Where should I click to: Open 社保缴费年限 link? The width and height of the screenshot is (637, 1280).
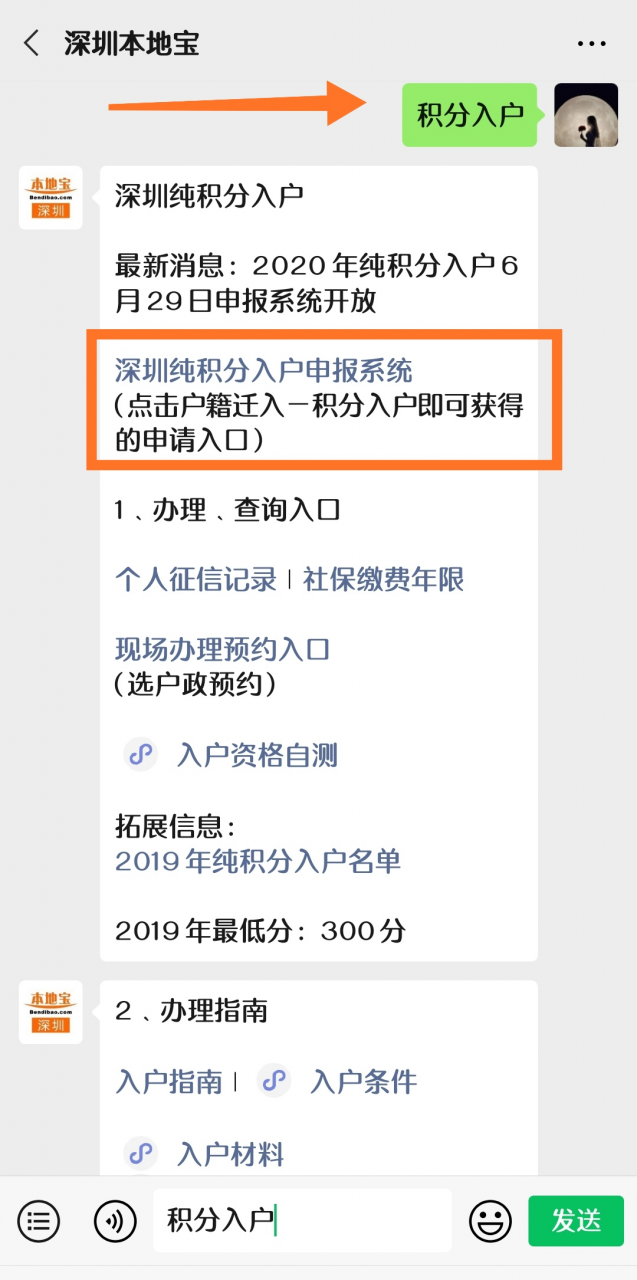pyautogui.click(x=384, y=580)
